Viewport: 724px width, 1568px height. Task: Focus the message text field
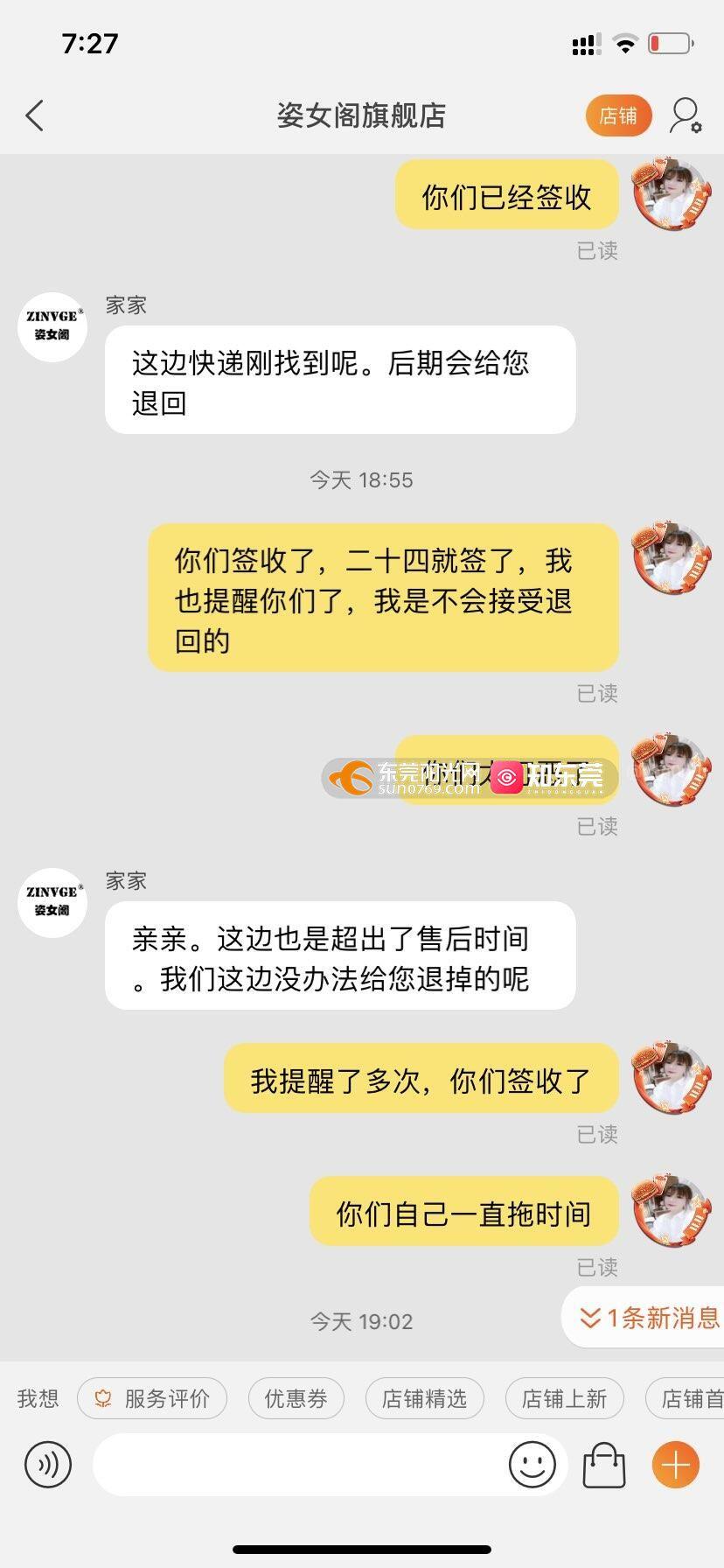click(297, 1464)
